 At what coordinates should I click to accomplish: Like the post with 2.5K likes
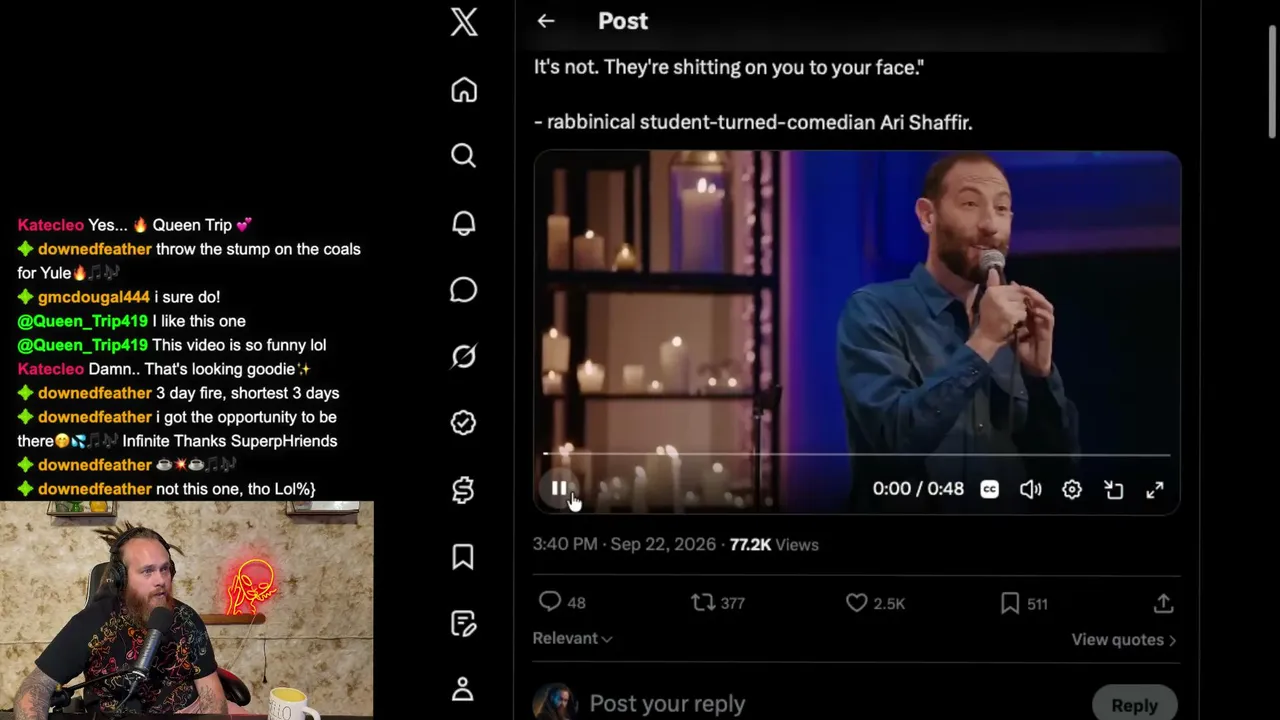[x=875, y=603]
